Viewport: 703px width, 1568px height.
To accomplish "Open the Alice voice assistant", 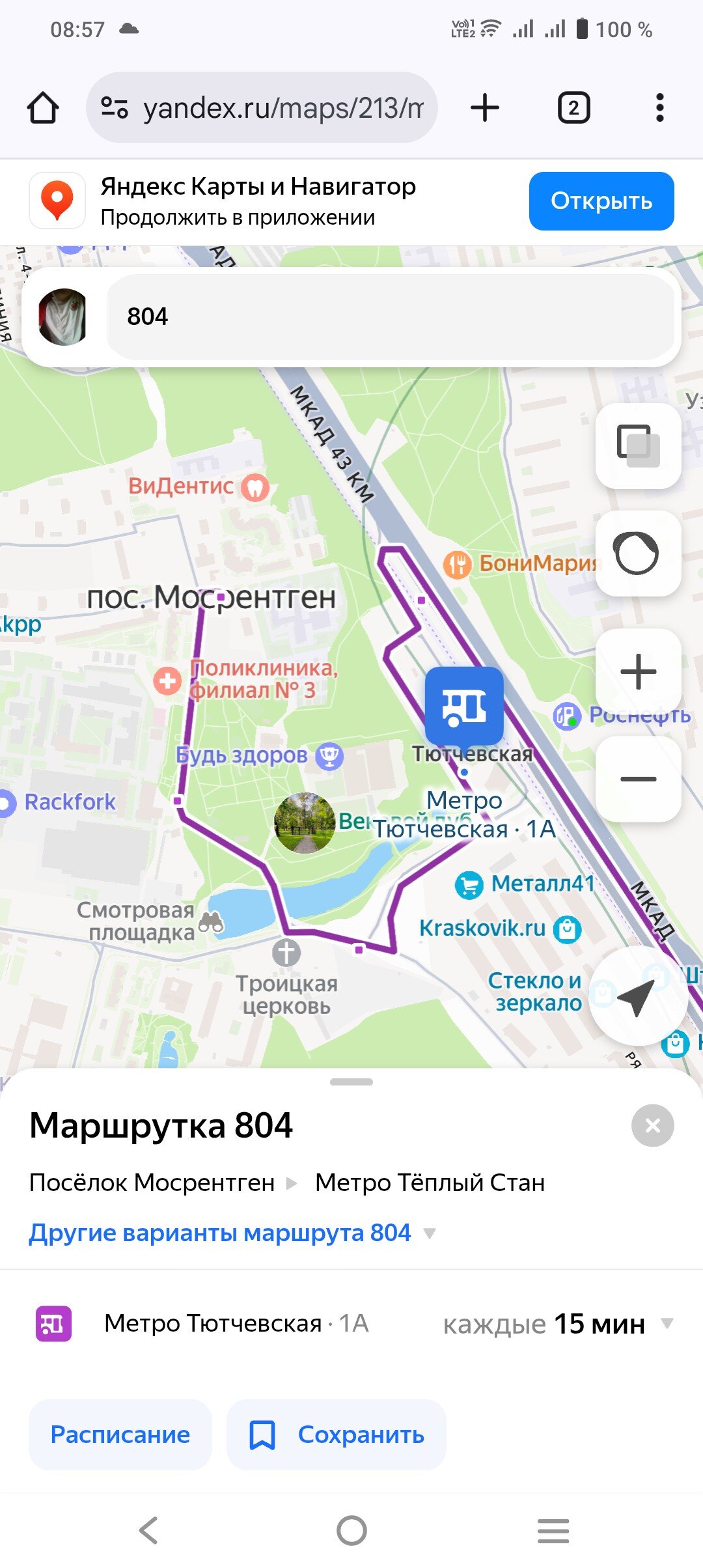I will click(x=638, y=553).
